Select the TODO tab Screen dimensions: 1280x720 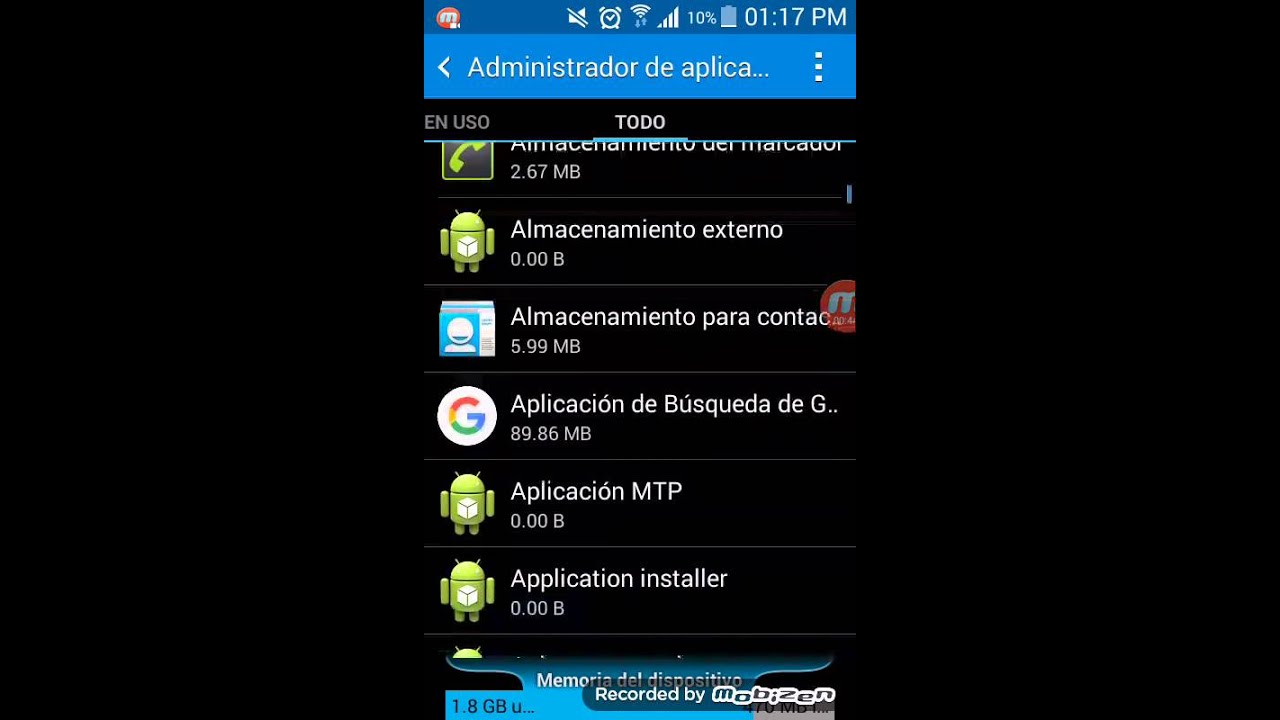[x=640, y=122]
